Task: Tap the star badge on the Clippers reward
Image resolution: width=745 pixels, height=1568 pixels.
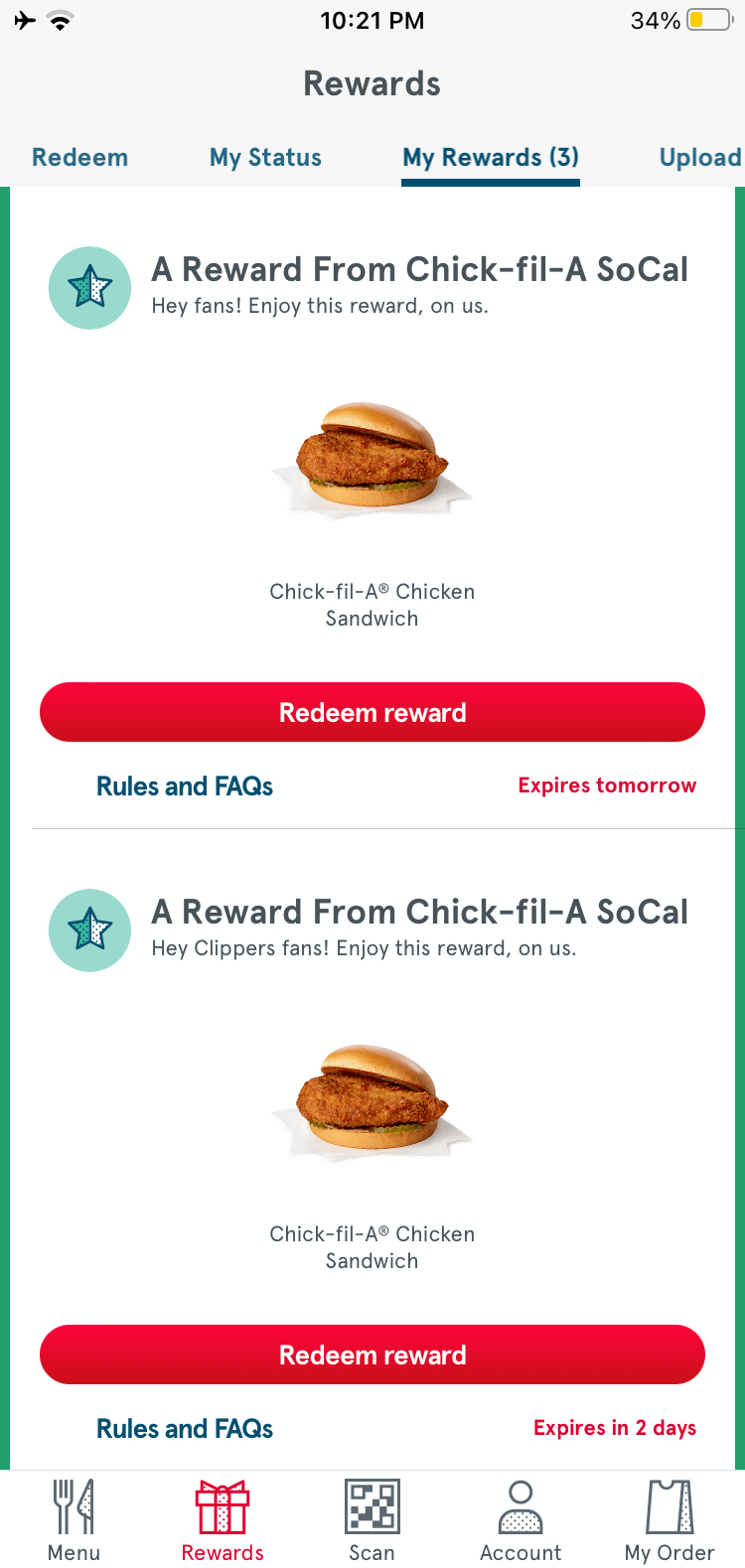Action: click(89, 930)
